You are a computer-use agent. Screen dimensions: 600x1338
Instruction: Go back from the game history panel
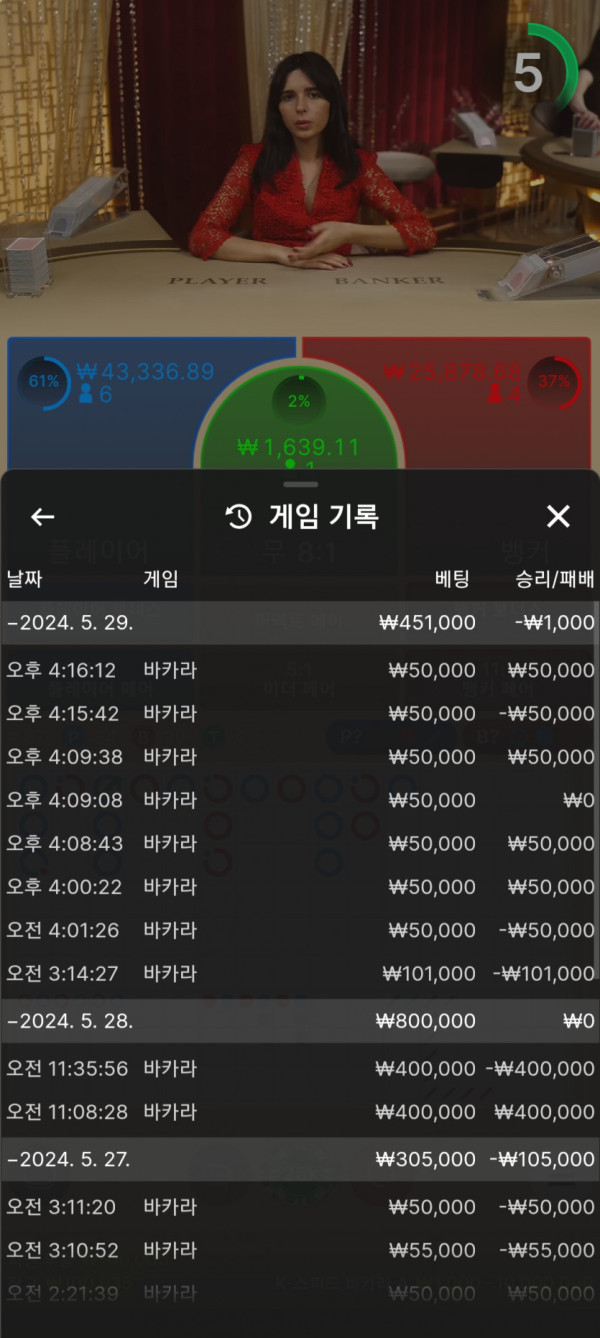42,516
